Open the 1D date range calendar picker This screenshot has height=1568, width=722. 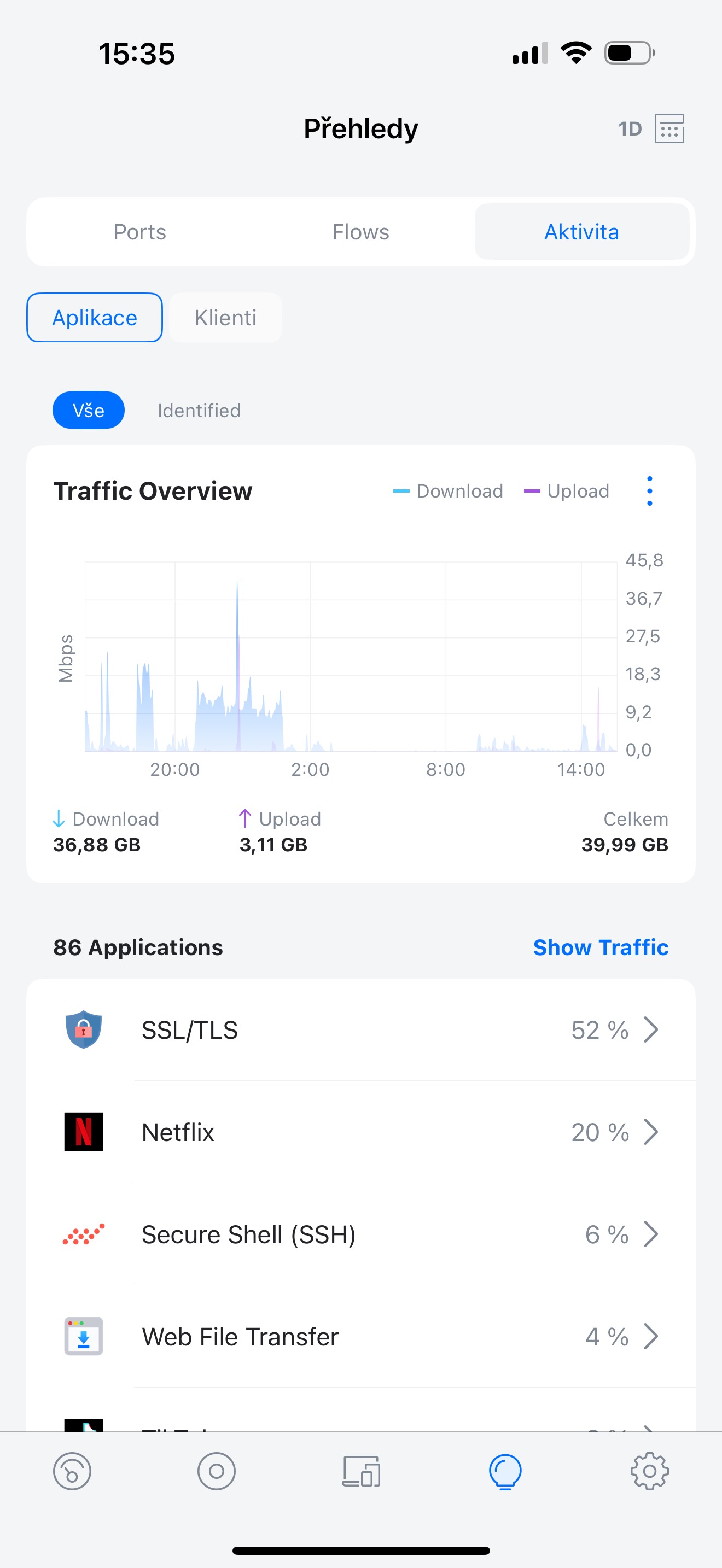tap(668, 128)
